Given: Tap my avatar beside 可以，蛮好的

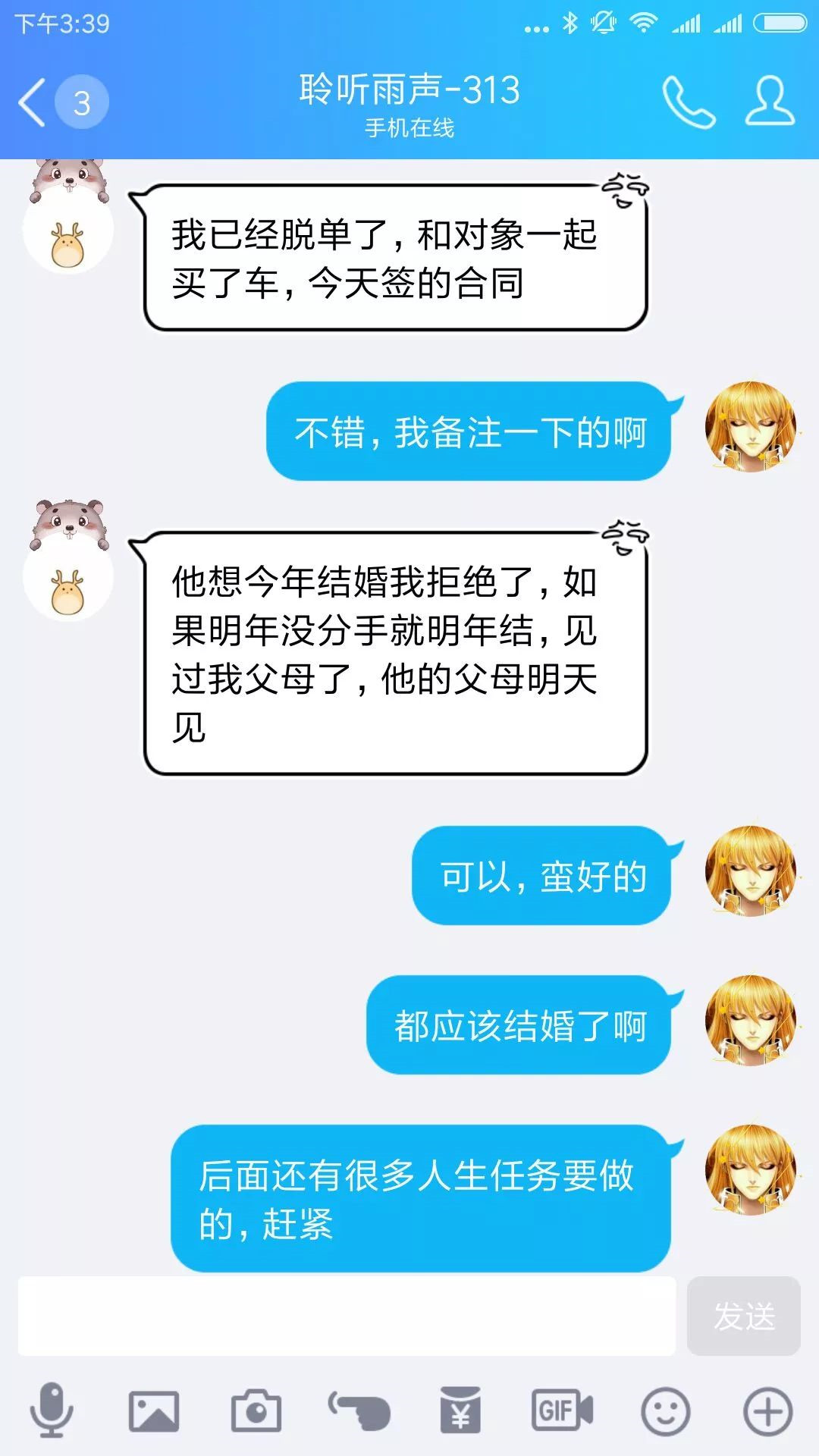Looking at the screenshot, I should click(x=750, y=871).
